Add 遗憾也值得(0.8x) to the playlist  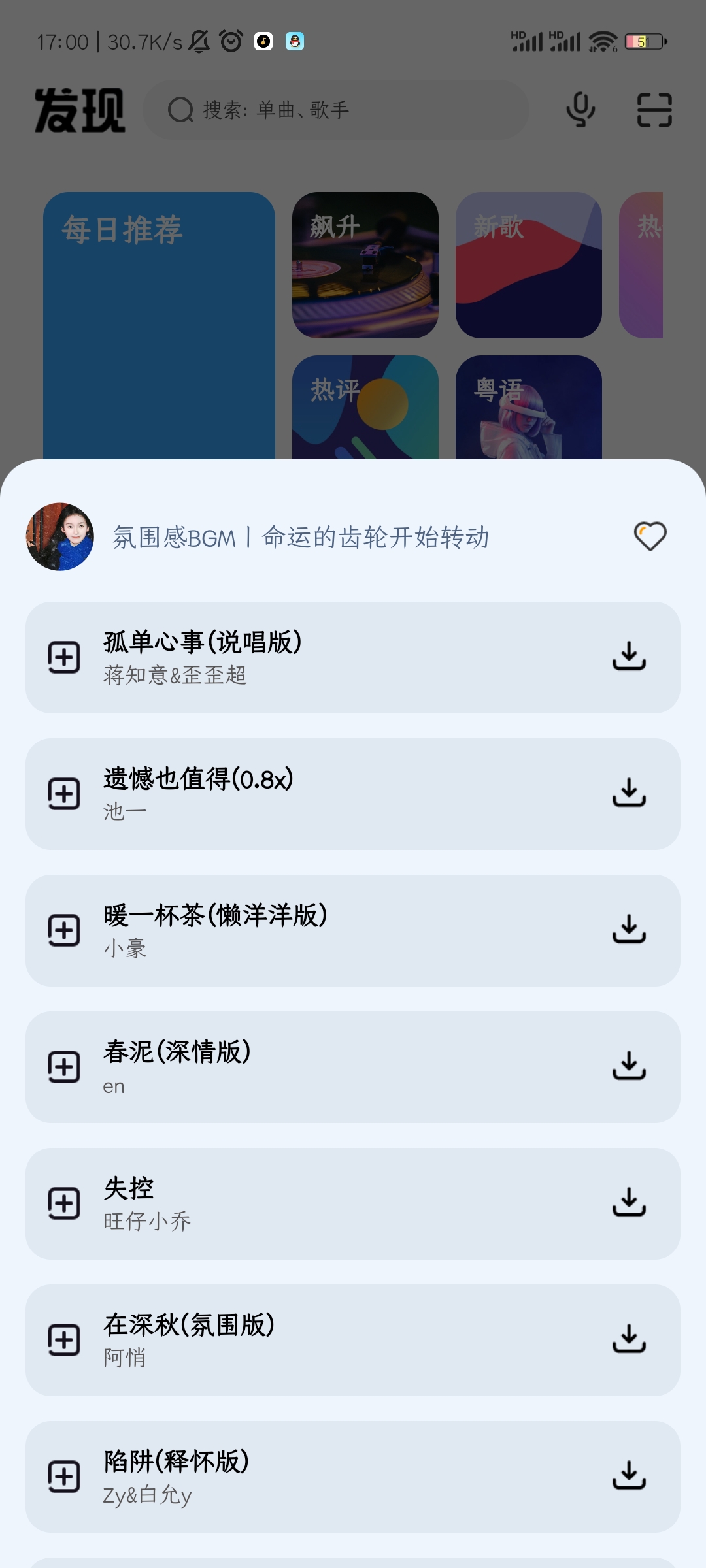point(64,794)
